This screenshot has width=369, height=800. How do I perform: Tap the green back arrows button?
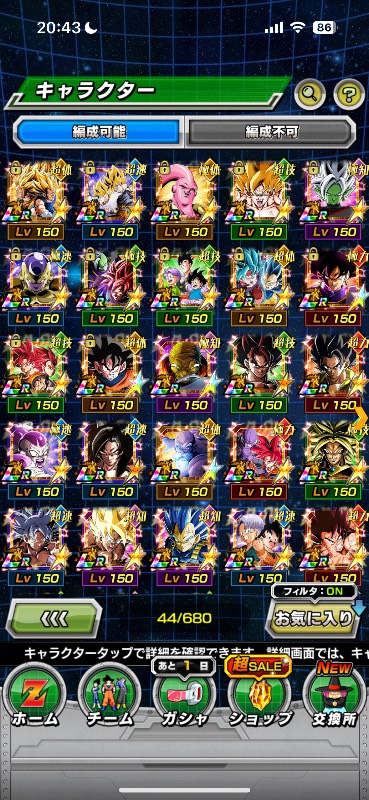point(54,618)
